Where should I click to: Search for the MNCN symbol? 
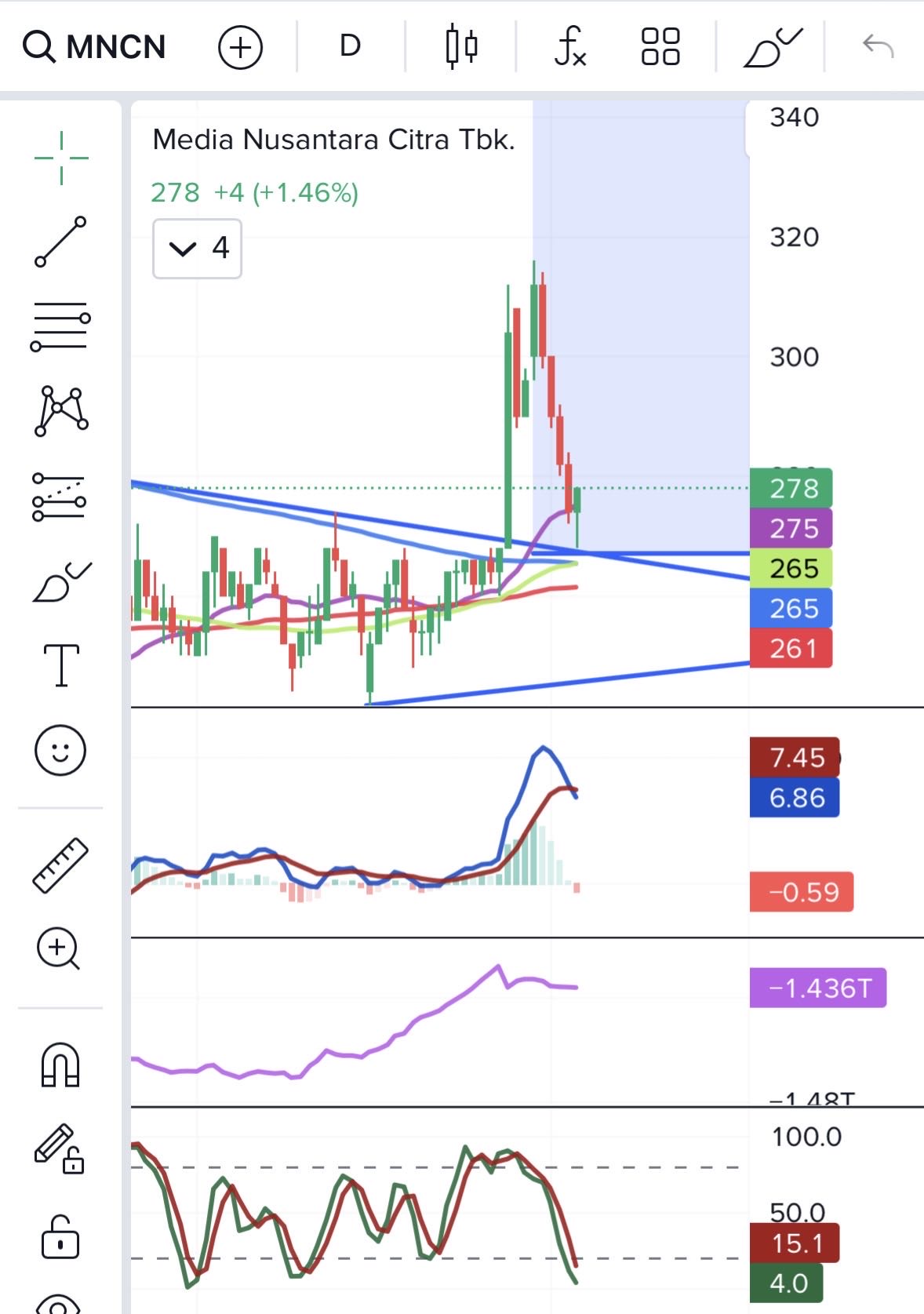pyautogui.click(x=94, y=47)
